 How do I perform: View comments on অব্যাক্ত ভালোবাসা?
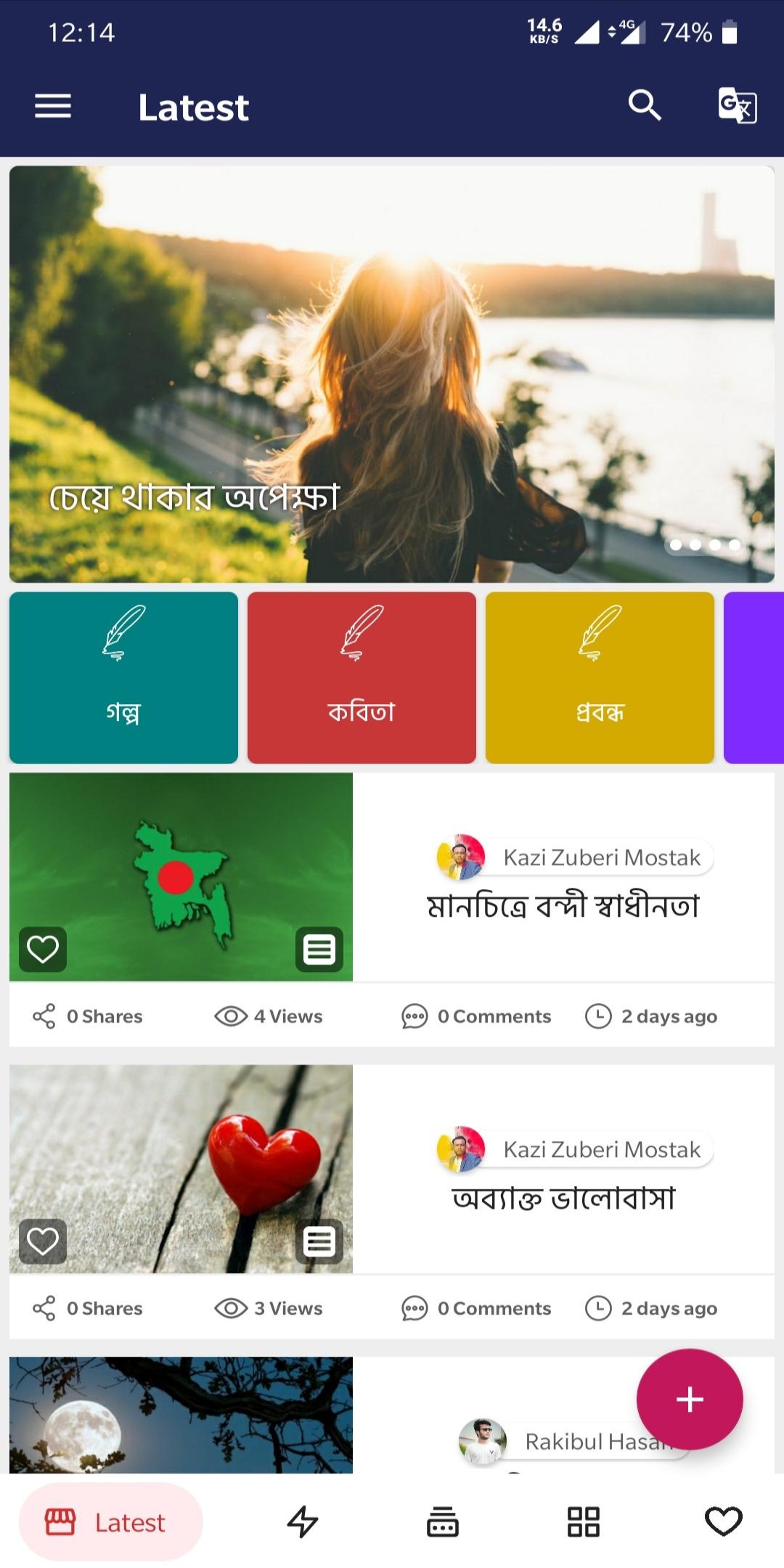[x=477, y=1308]
